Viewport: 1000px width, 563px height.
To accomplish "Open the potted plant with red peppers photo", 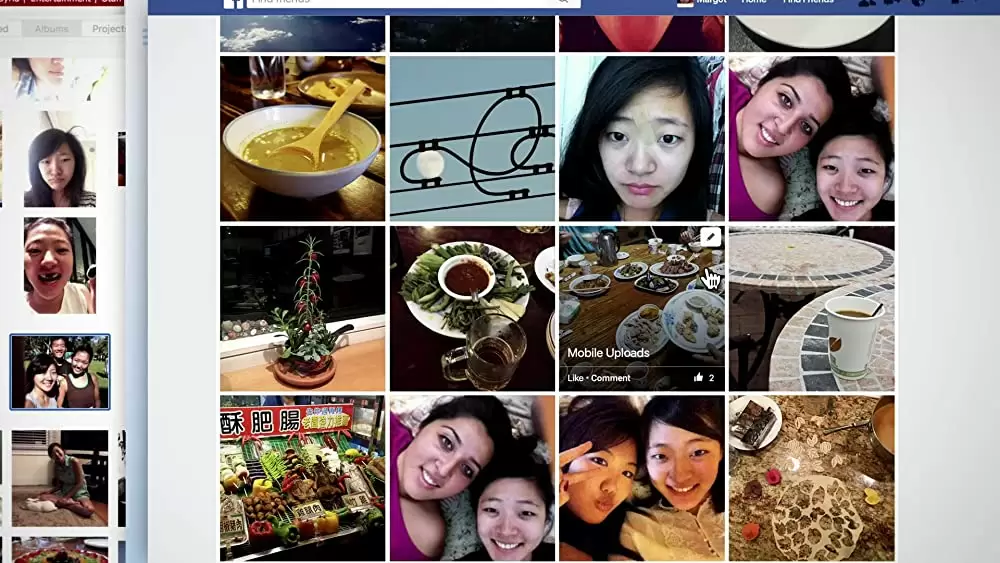I will tap(302, 308).
